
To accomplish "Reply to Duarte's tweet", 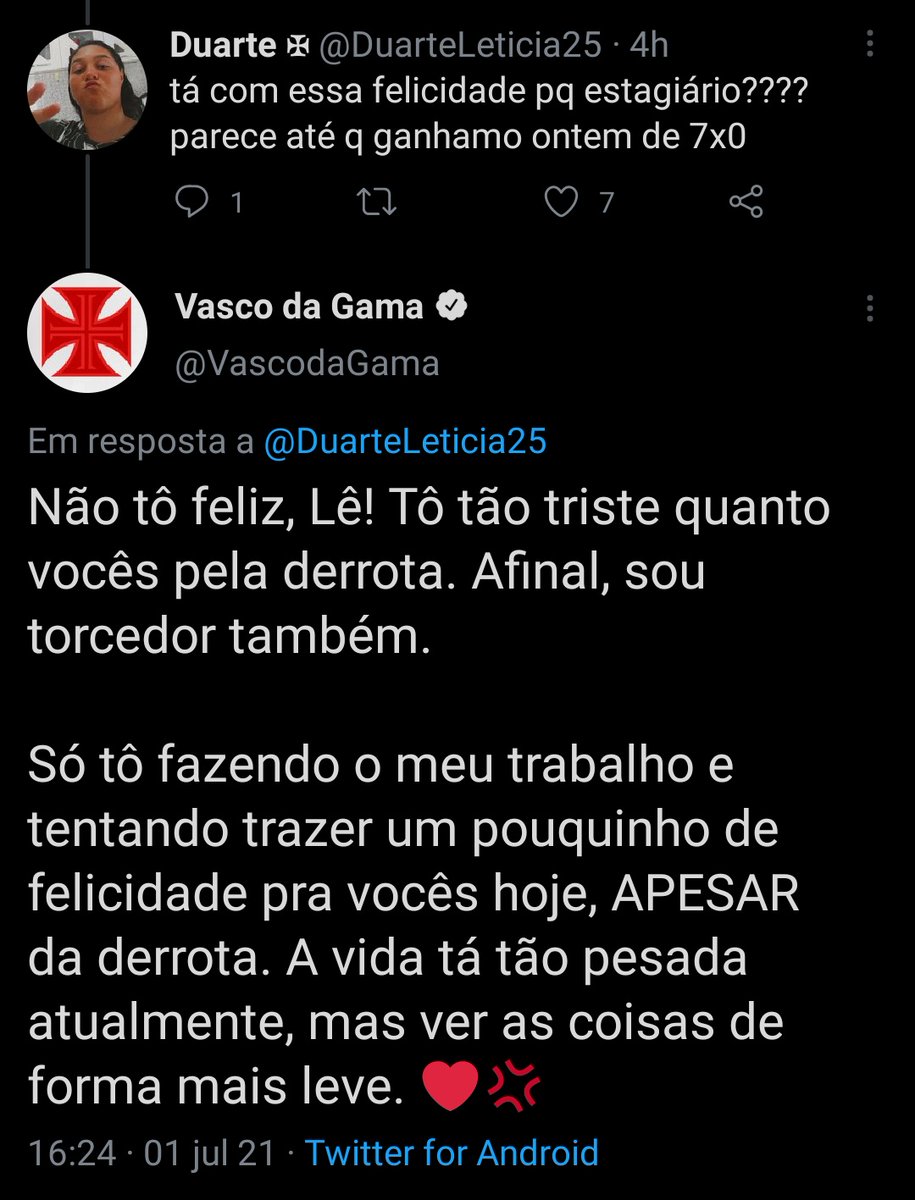I will pyautogui.click(x=190, y=203).
